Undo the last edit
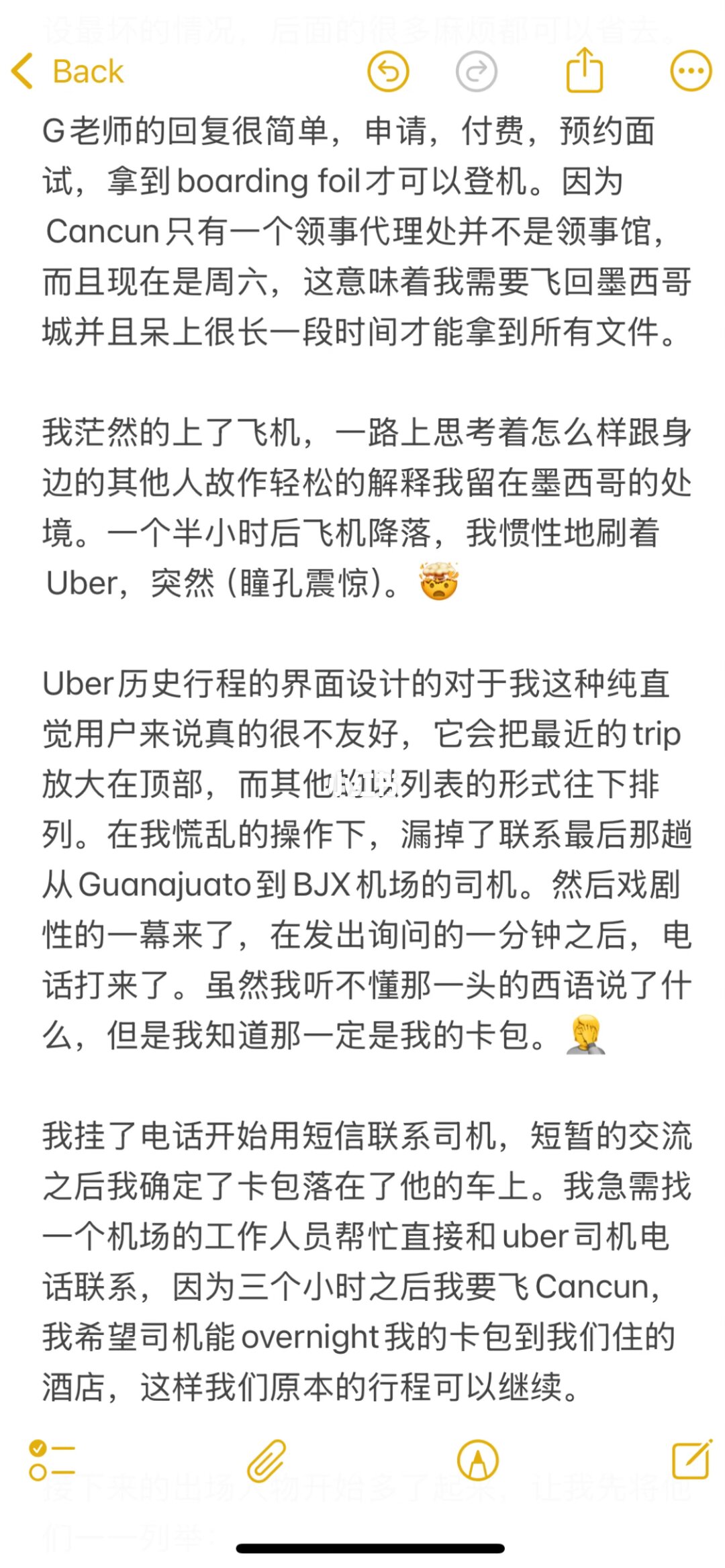The height and width of the screenshot is (1568, 725). (388, 71)
